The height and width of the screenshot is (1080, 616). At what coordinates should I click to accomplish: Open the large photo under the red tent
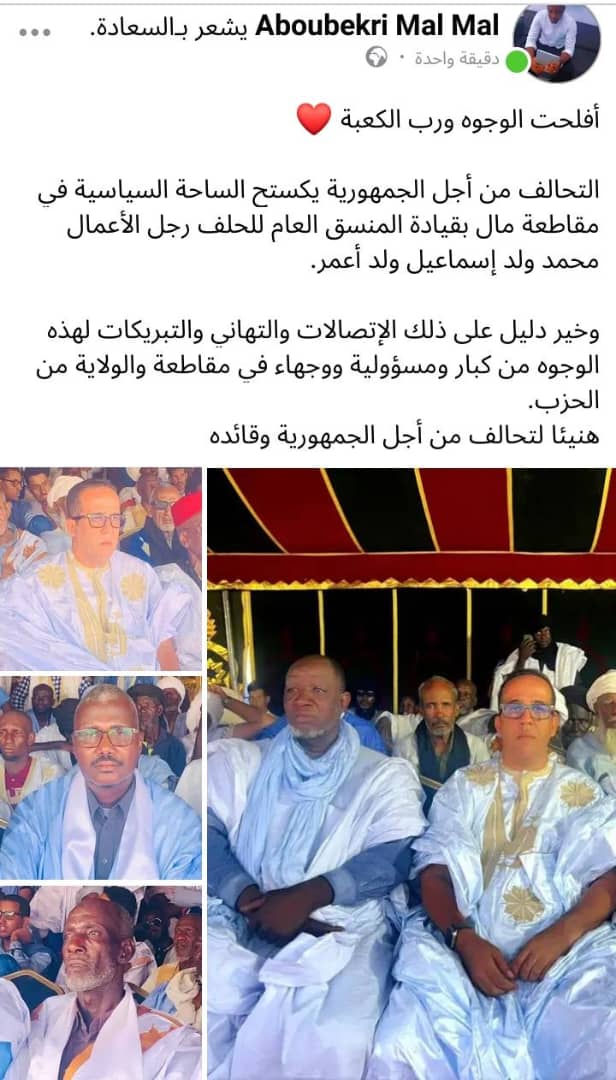point(411,773)
